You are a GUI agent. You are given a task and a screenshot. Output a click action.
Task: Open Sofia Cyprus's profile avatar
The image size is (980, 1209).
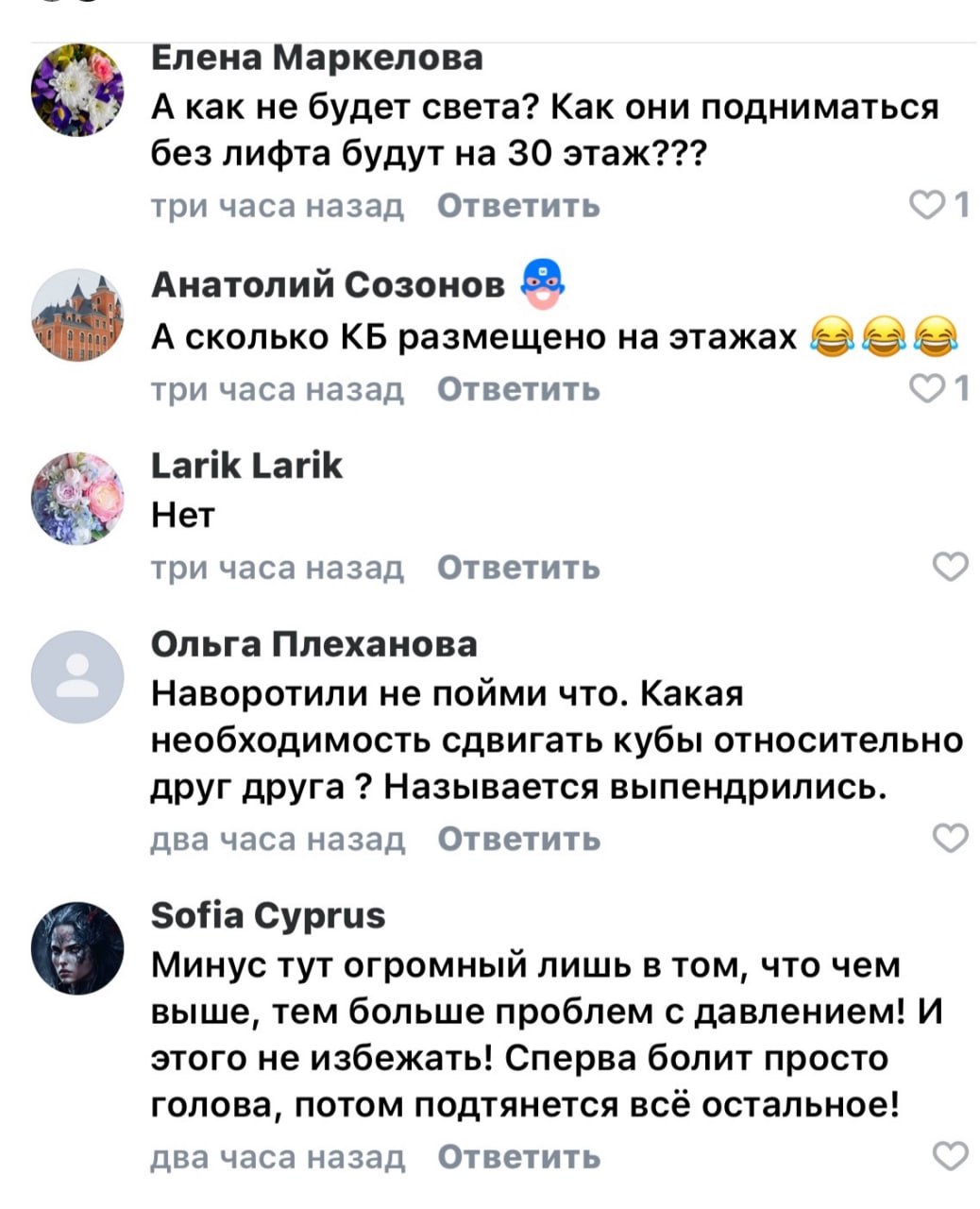click(77, 948)
